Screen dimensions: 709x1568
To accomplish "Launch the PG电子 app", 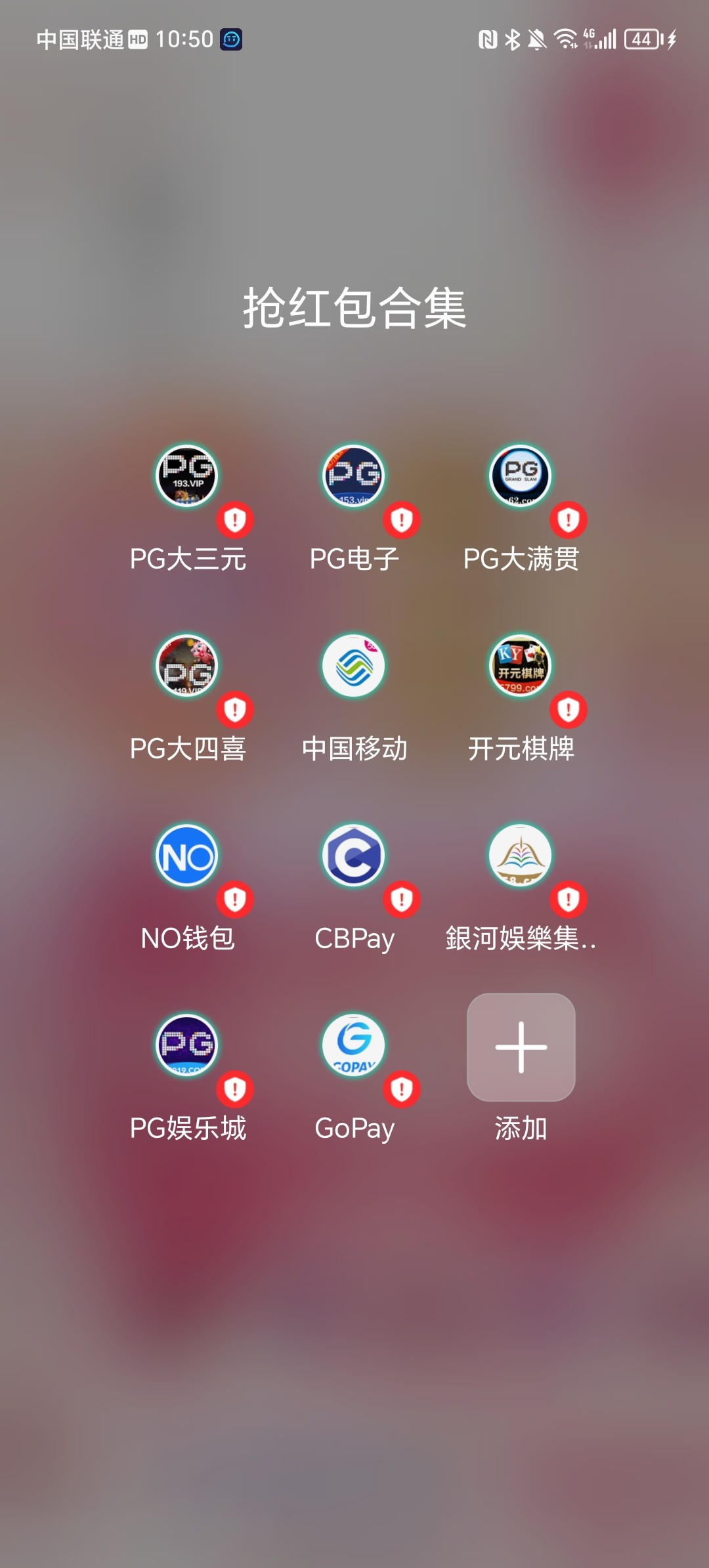I will click(x=353, y=477).
